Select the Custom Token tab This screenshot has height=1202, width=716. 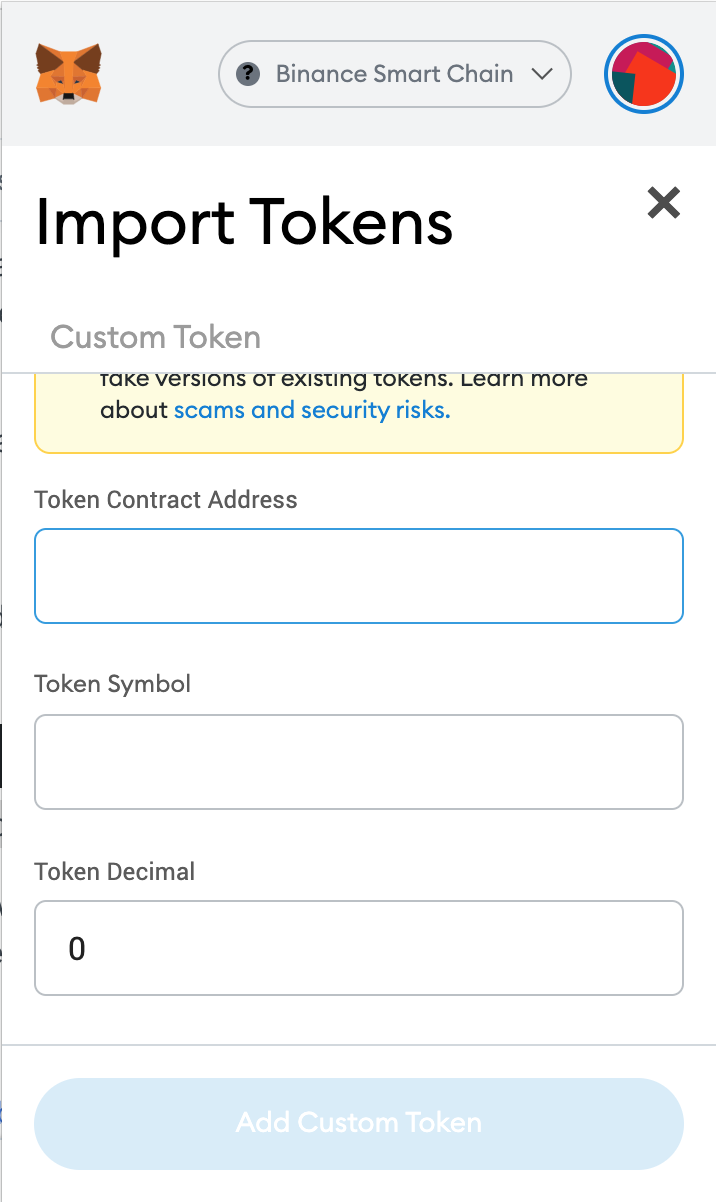156,337
